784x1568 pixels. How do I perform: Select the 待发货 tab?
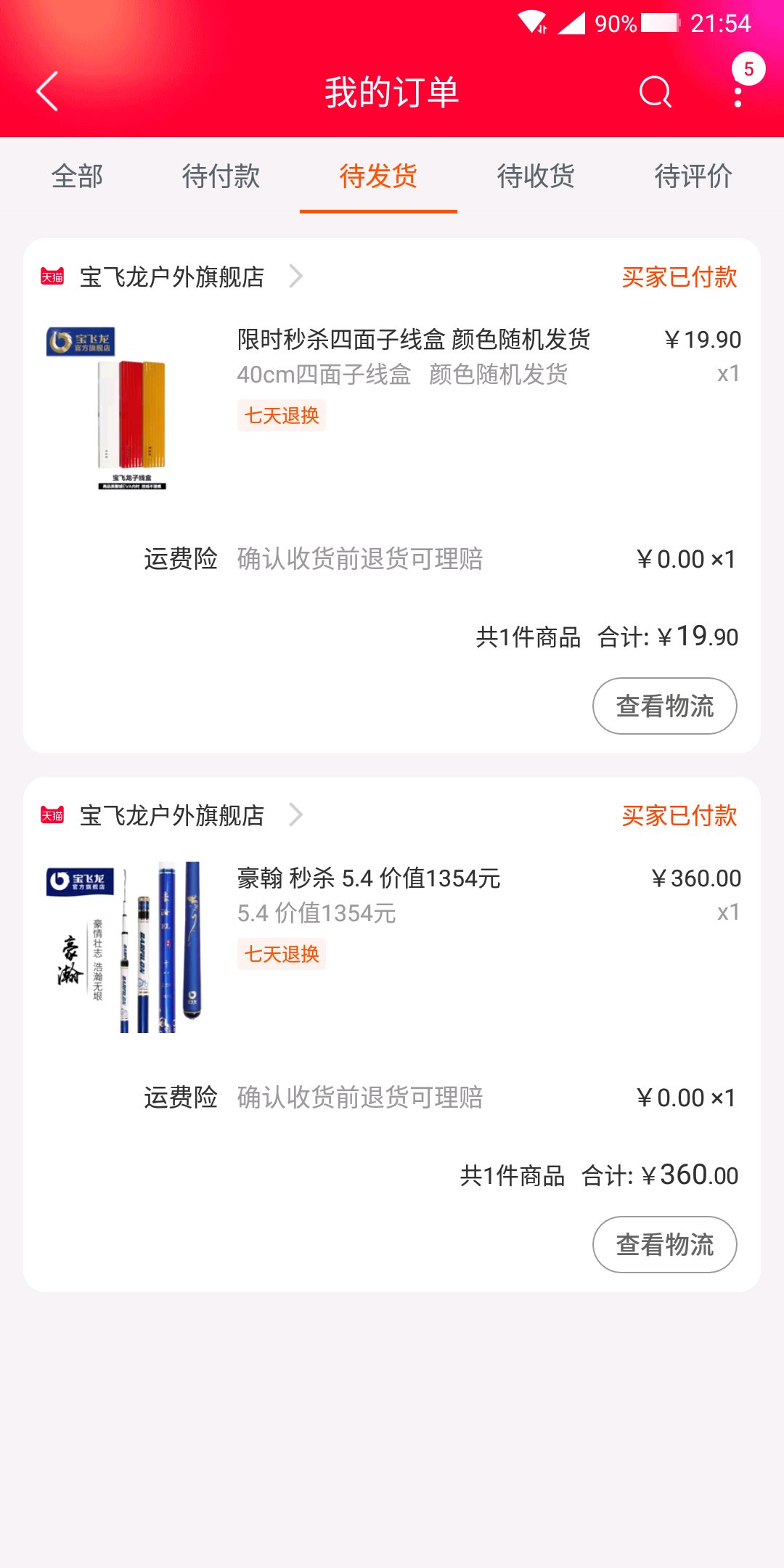[378, 176]
